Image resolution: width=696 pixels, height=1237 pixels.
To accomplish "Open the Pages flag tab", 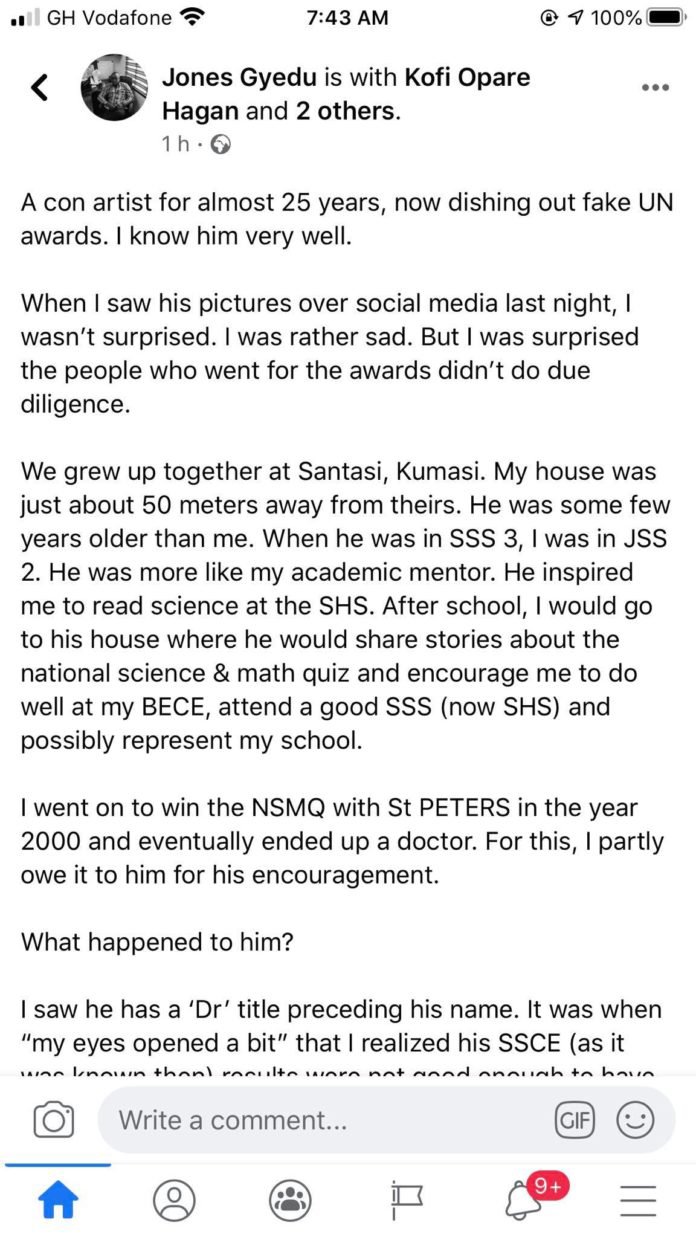I will 406,1200.
